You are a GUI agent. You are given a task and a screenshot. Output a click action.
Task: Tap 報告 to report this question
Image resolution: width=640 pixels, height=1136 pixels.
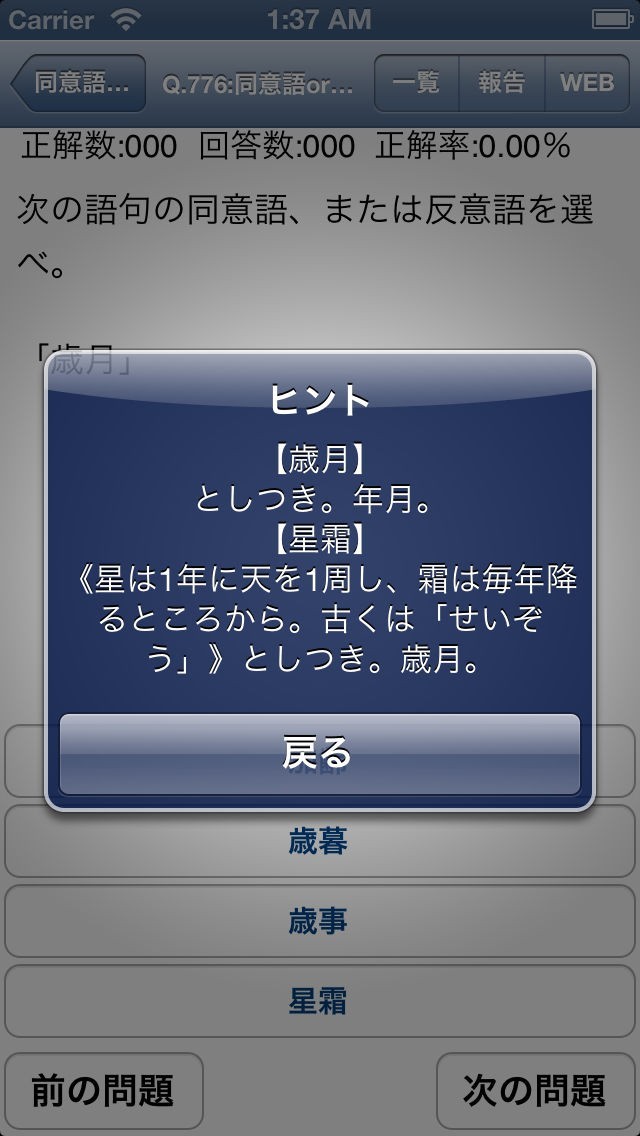502,83
